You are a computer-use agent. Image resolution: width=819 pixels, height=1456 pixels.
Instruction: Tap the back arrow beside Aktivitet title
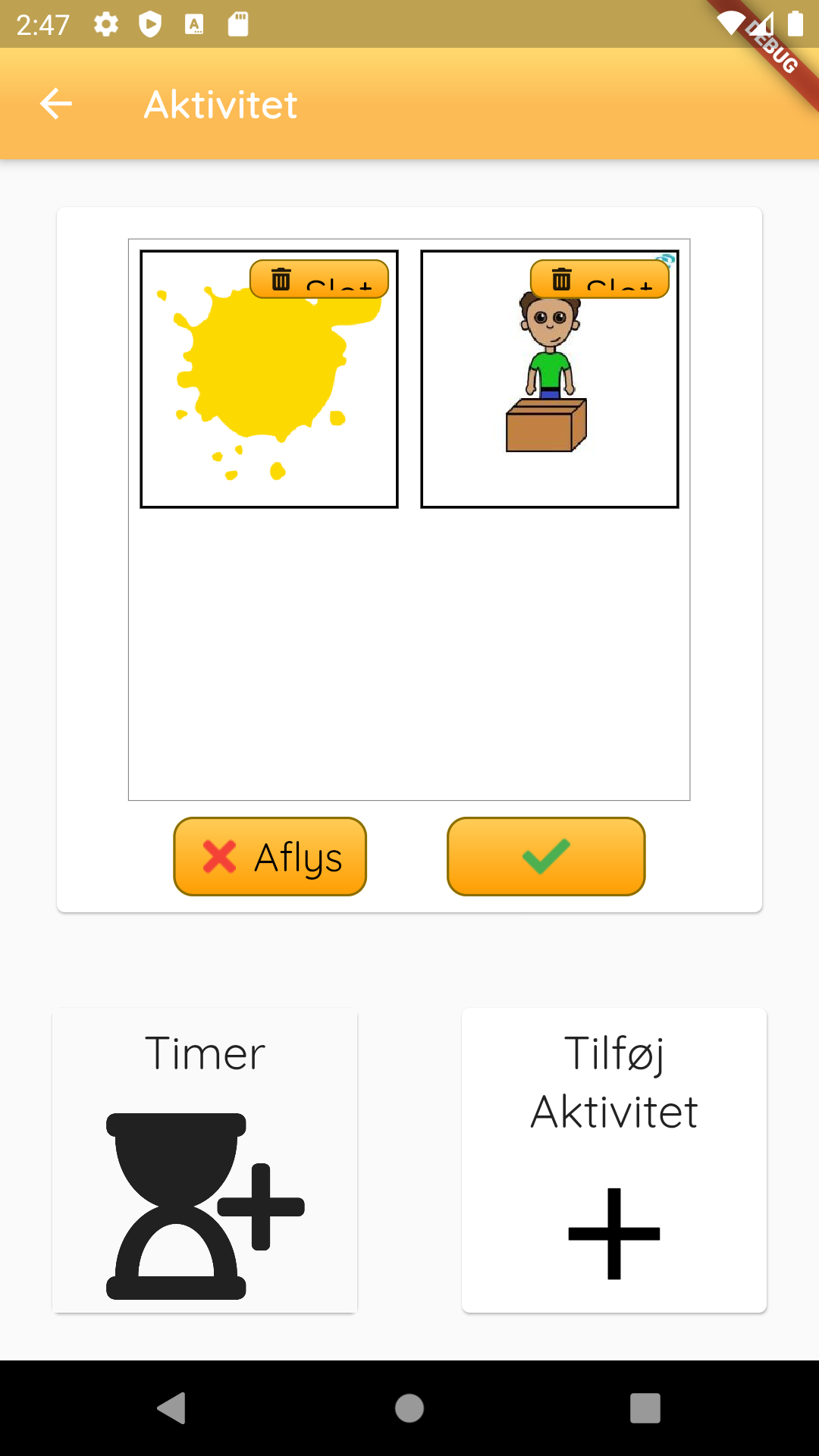pyautogui.click(x=55, y=104)
